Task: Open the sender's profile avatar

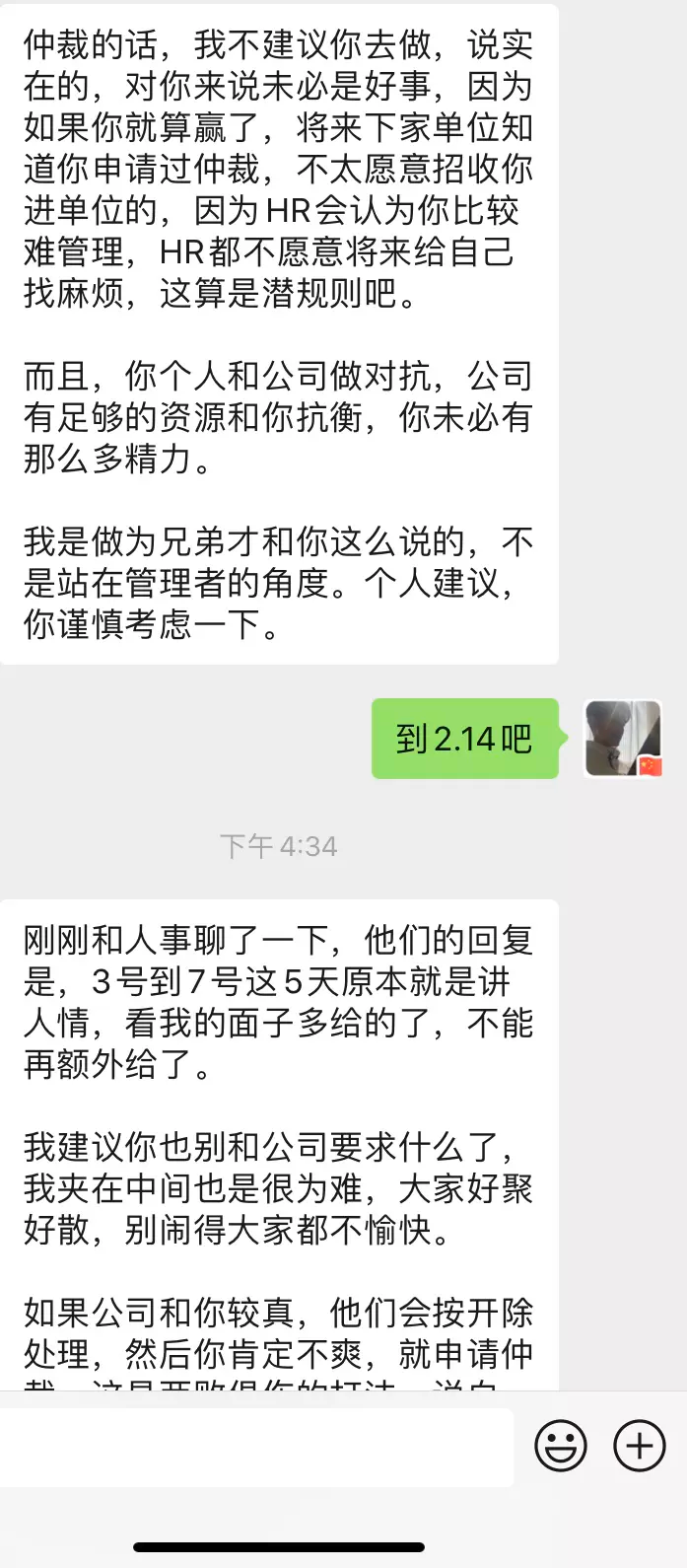Action: coord(622,739)
